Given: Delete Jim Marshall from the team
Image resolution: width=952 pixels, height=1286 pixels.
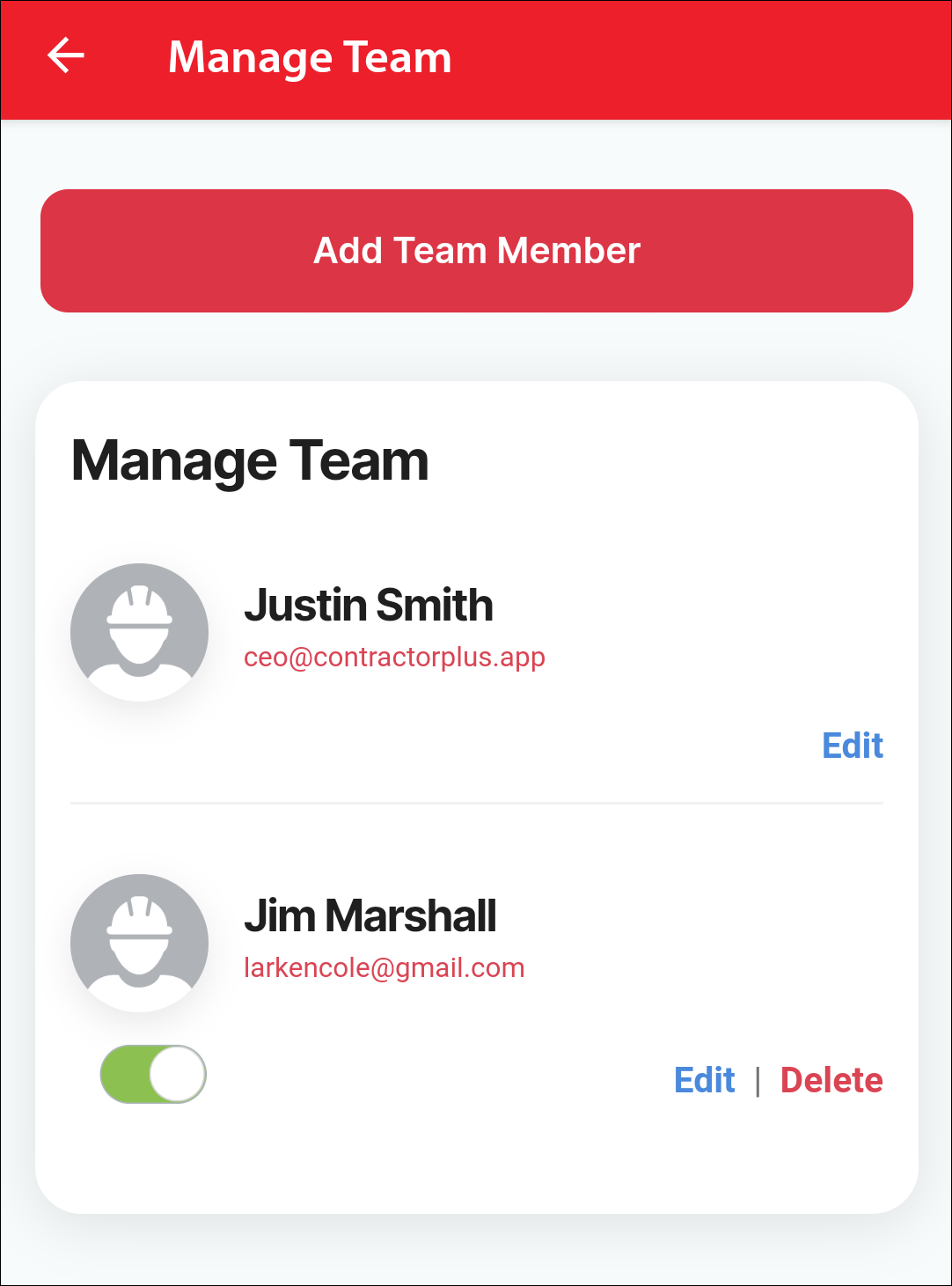Looking at the screenshot, I should coord(831,1080).
